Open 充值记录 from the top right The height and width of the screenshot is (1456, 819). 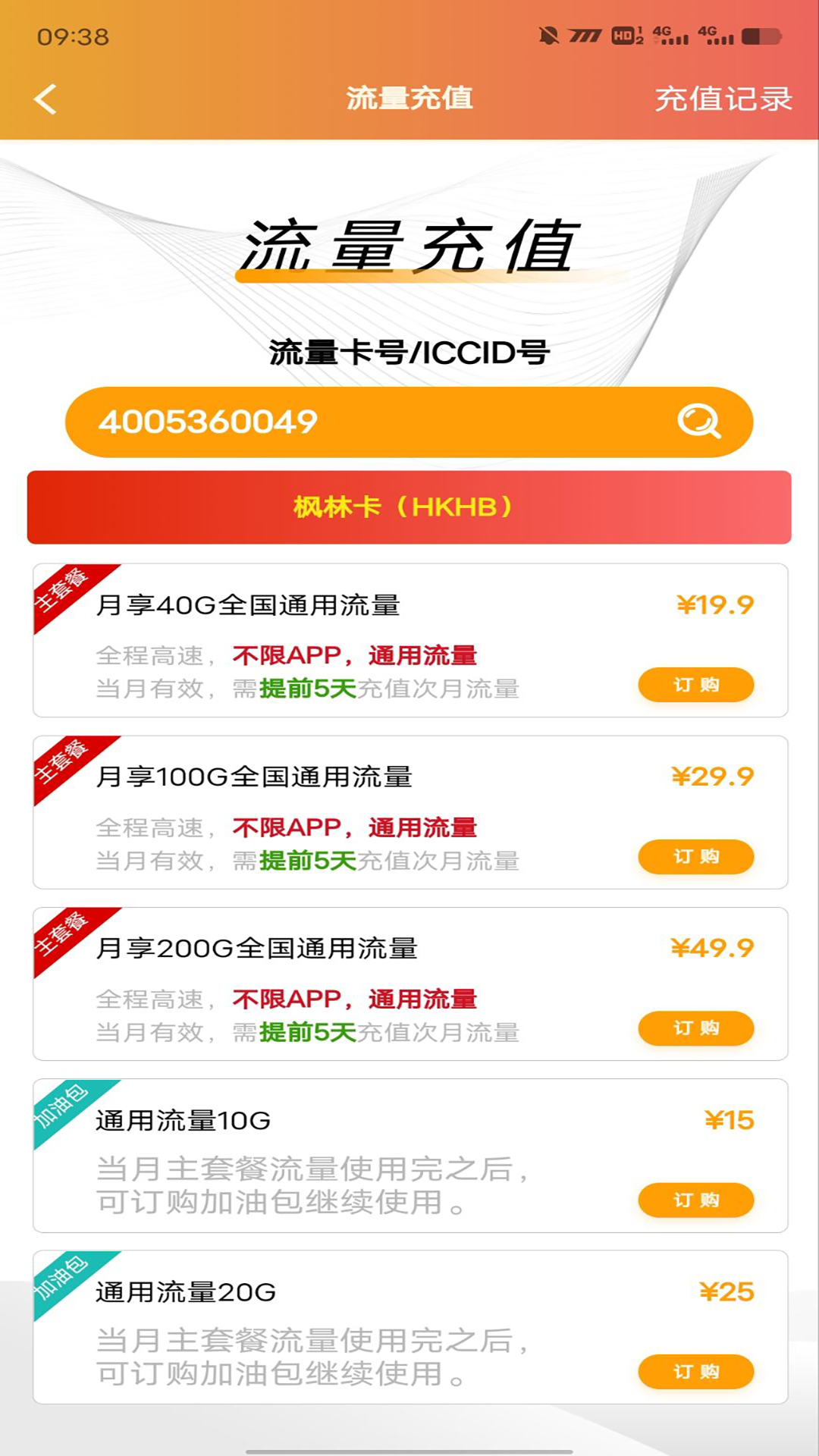click(x=723, y=100)
